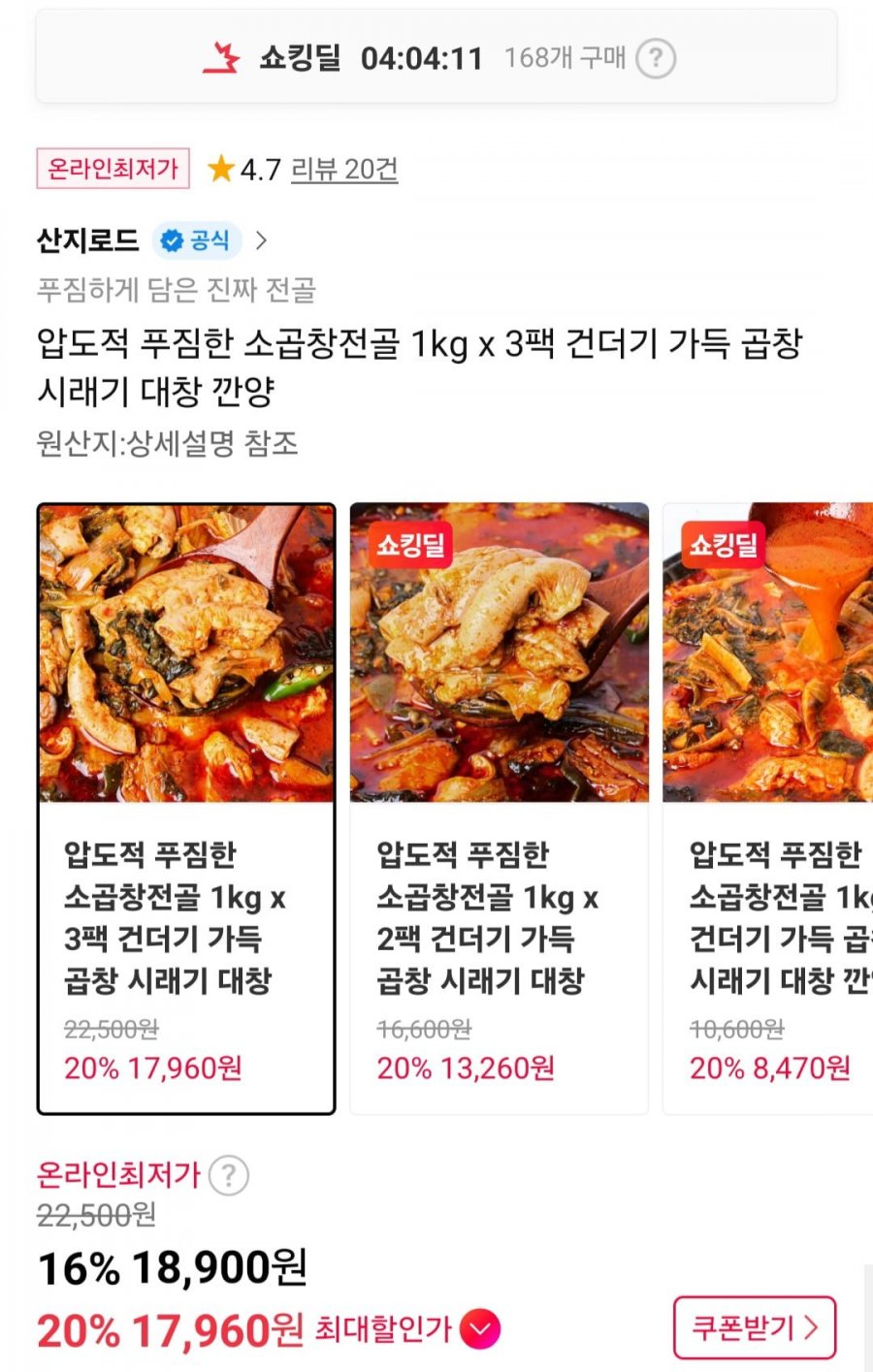Viewport: 873px width, 1372px height.
Task: Tap the 쿠폰받기 button
Action: click(x=754, y=1327)
